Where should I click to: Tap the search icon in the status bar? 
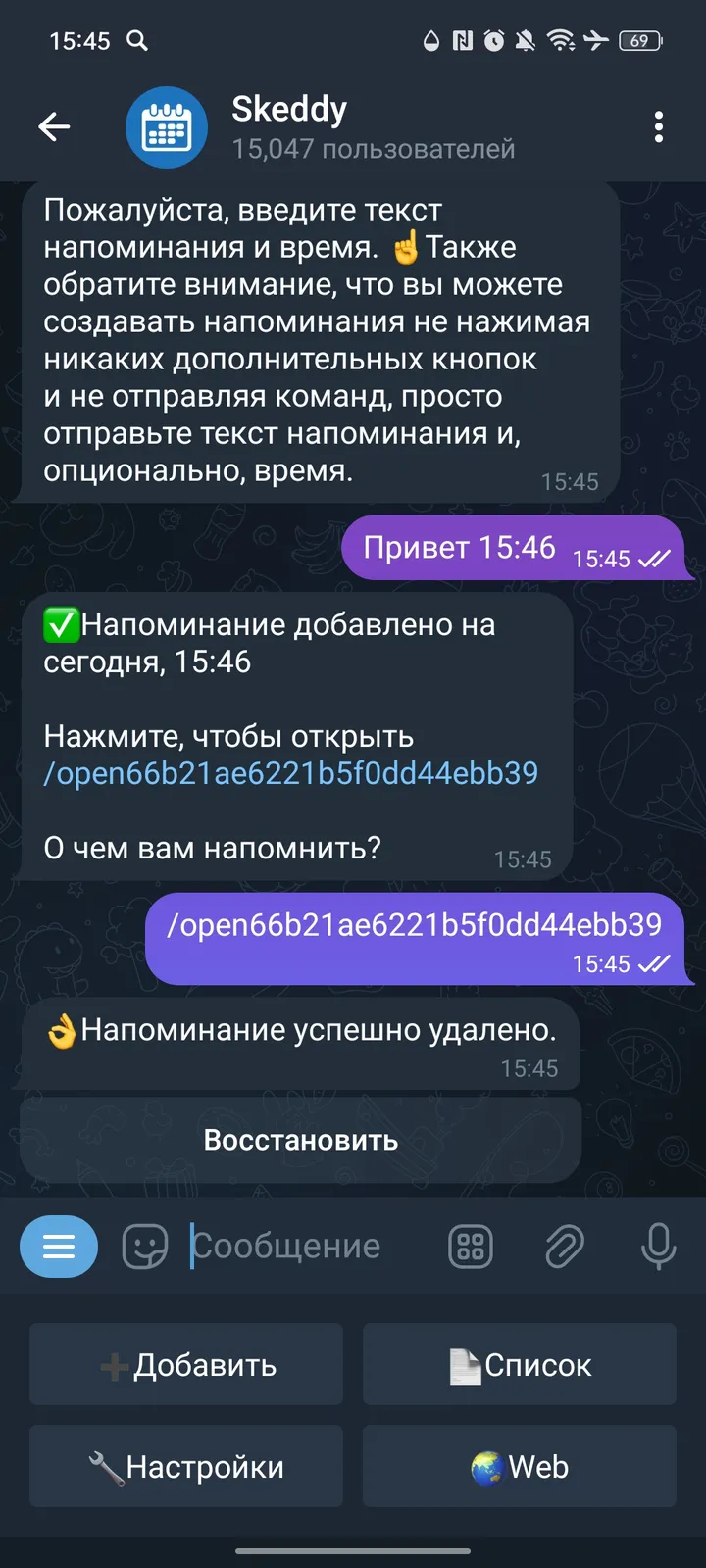coord(137,40)
